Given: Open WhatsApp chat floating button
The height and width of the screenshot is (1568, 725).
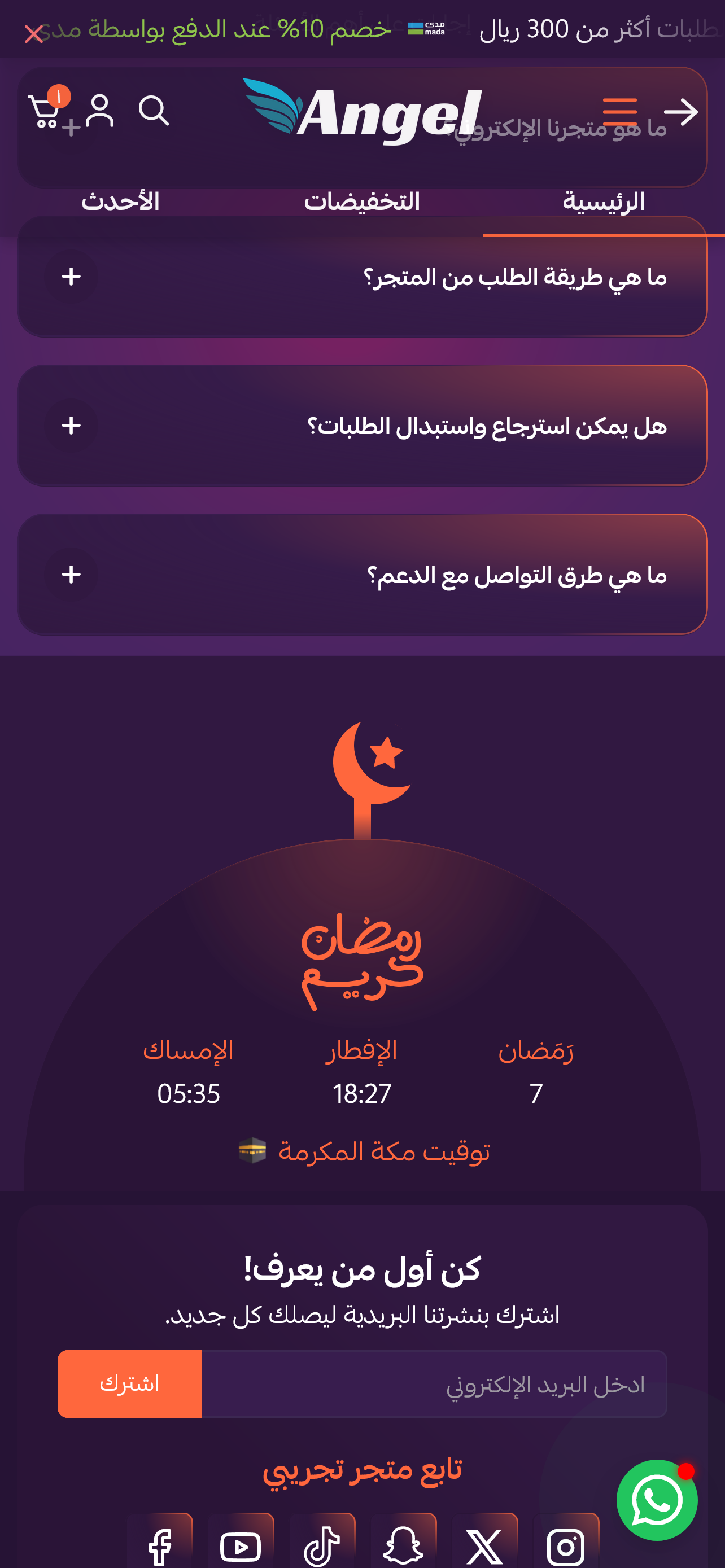Looking at the screenshot, I should click(x=657, y=1500).
